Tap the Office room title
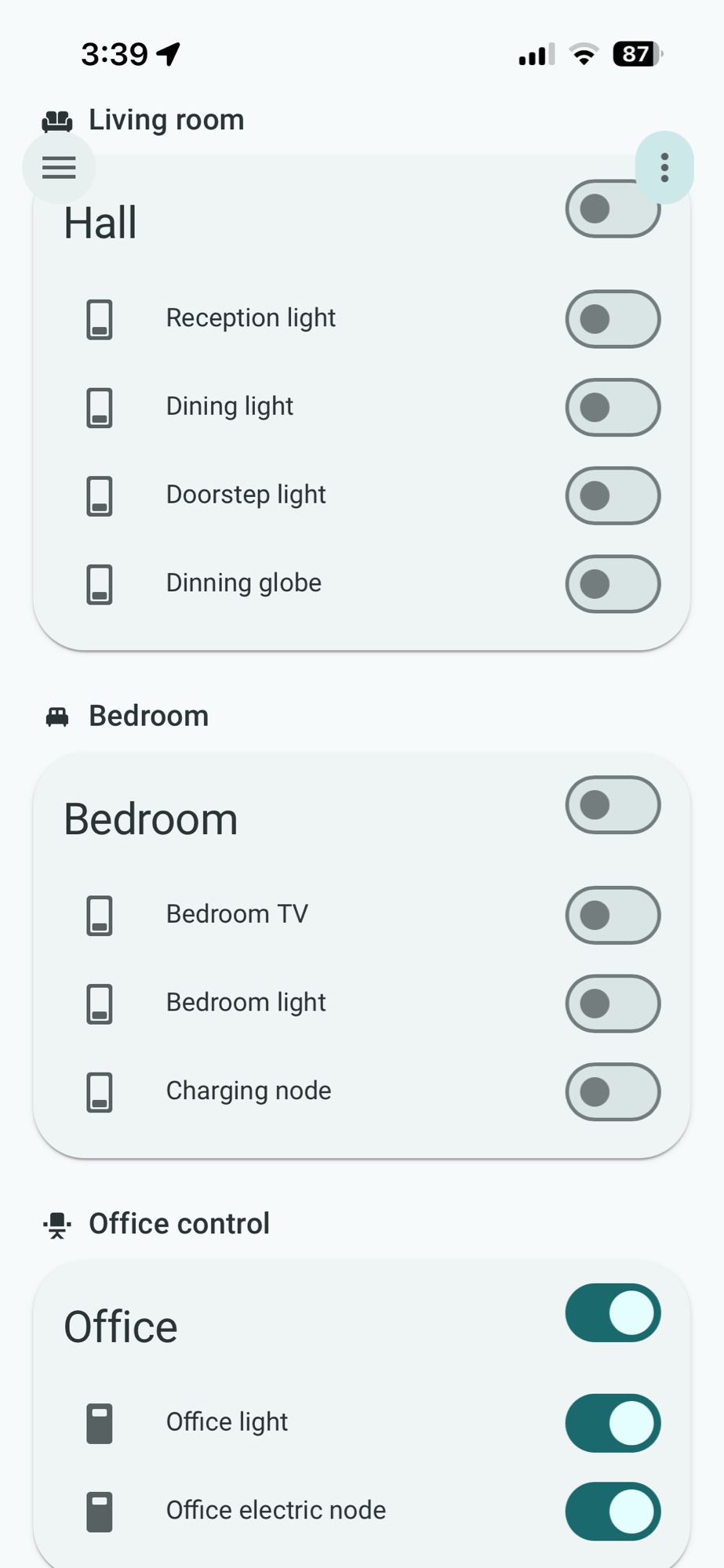 (120, 1325)
